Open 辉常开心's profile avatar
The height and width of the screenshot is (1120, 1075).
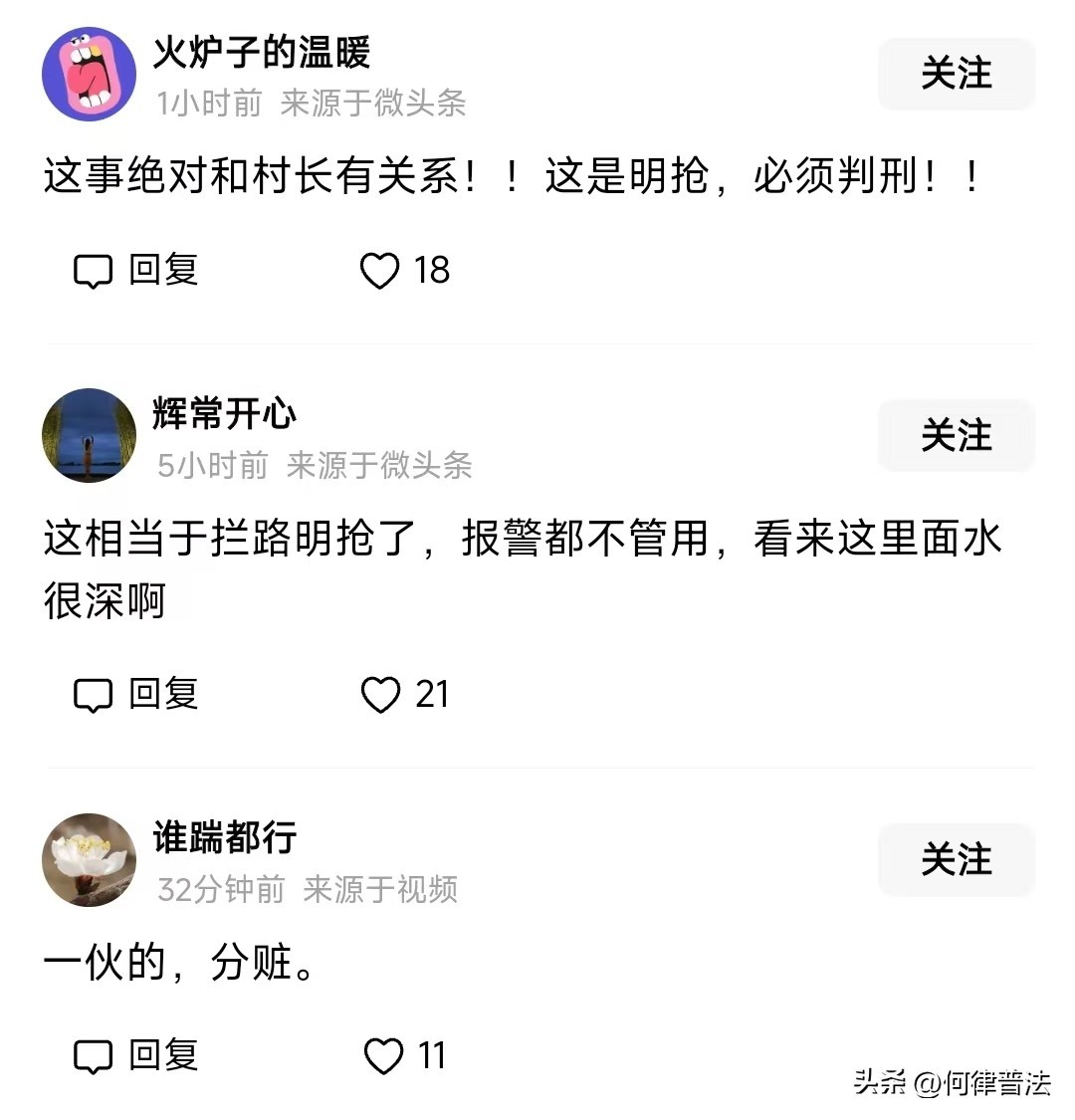pyautogui.click(x=89, y=435)
